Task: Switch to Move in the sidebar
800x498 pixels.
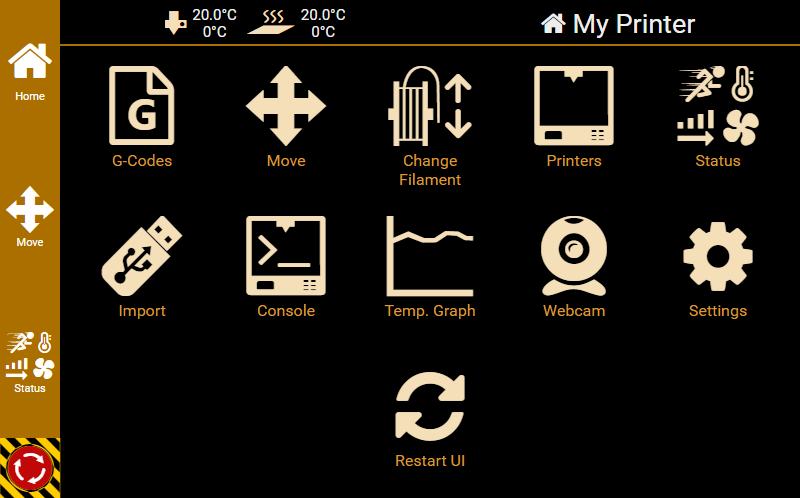Action: point(30,216)
